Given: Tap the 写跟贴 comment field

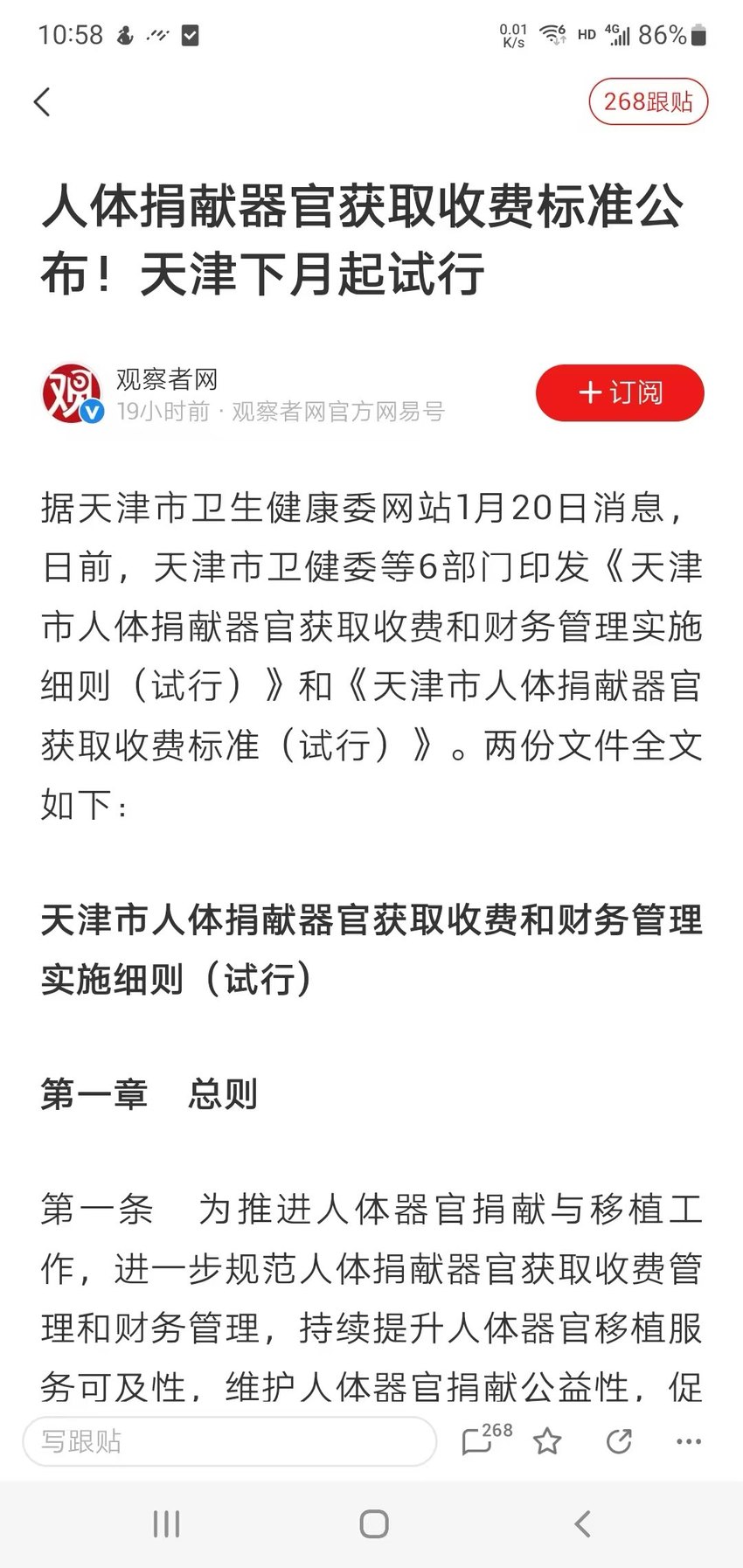Looking at the screenshot, I should click(x=229, y=1441).
